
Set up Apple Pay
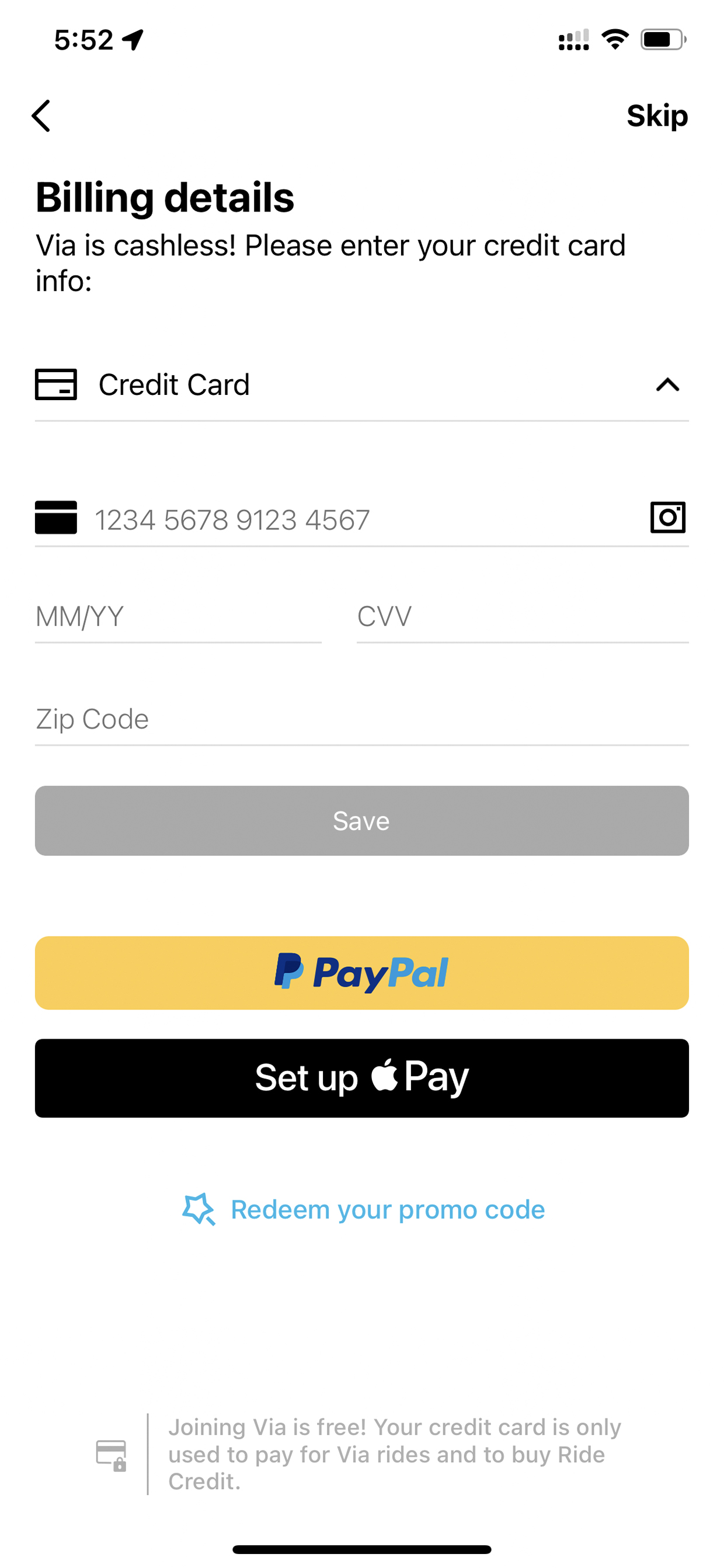362,1078
